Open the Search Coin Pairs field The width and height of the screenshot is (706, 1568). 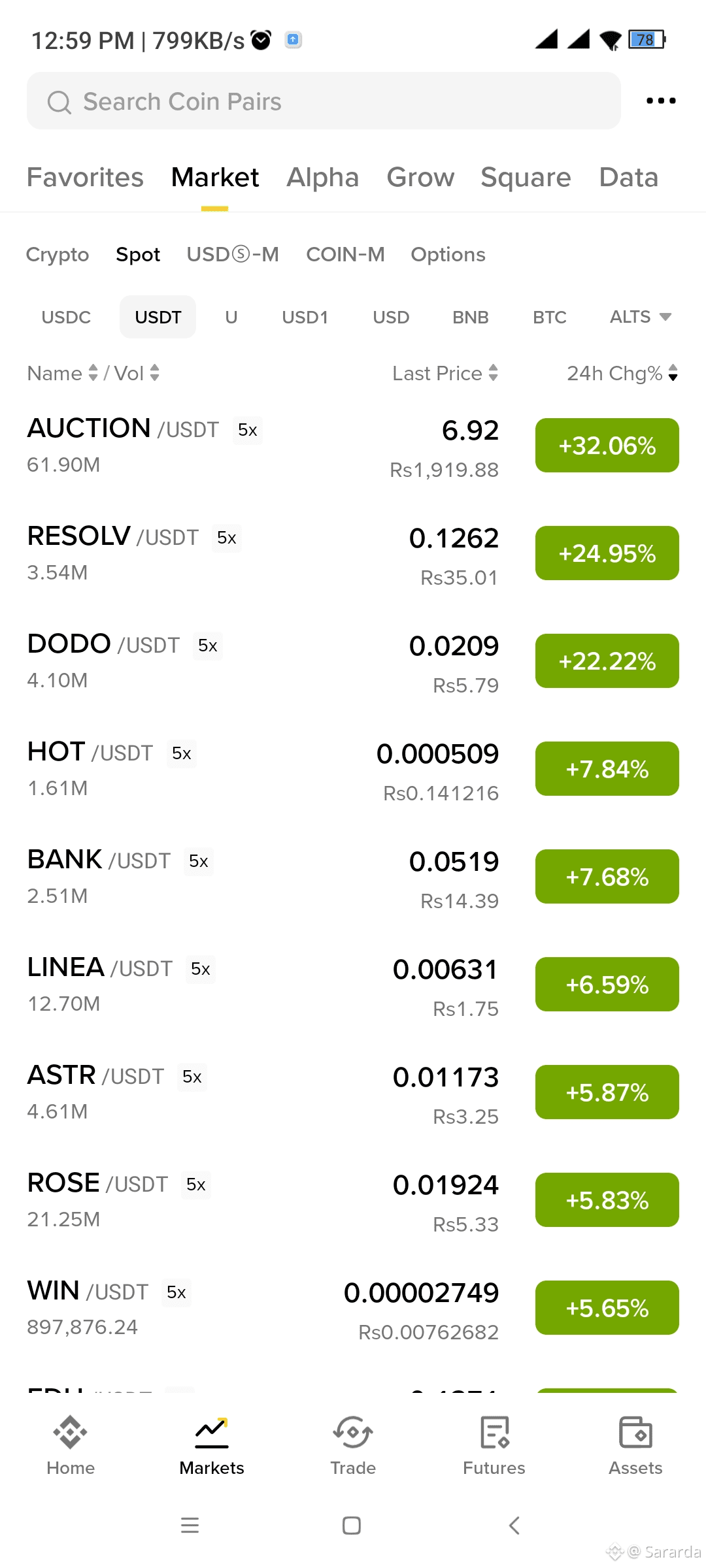[324, 101]
